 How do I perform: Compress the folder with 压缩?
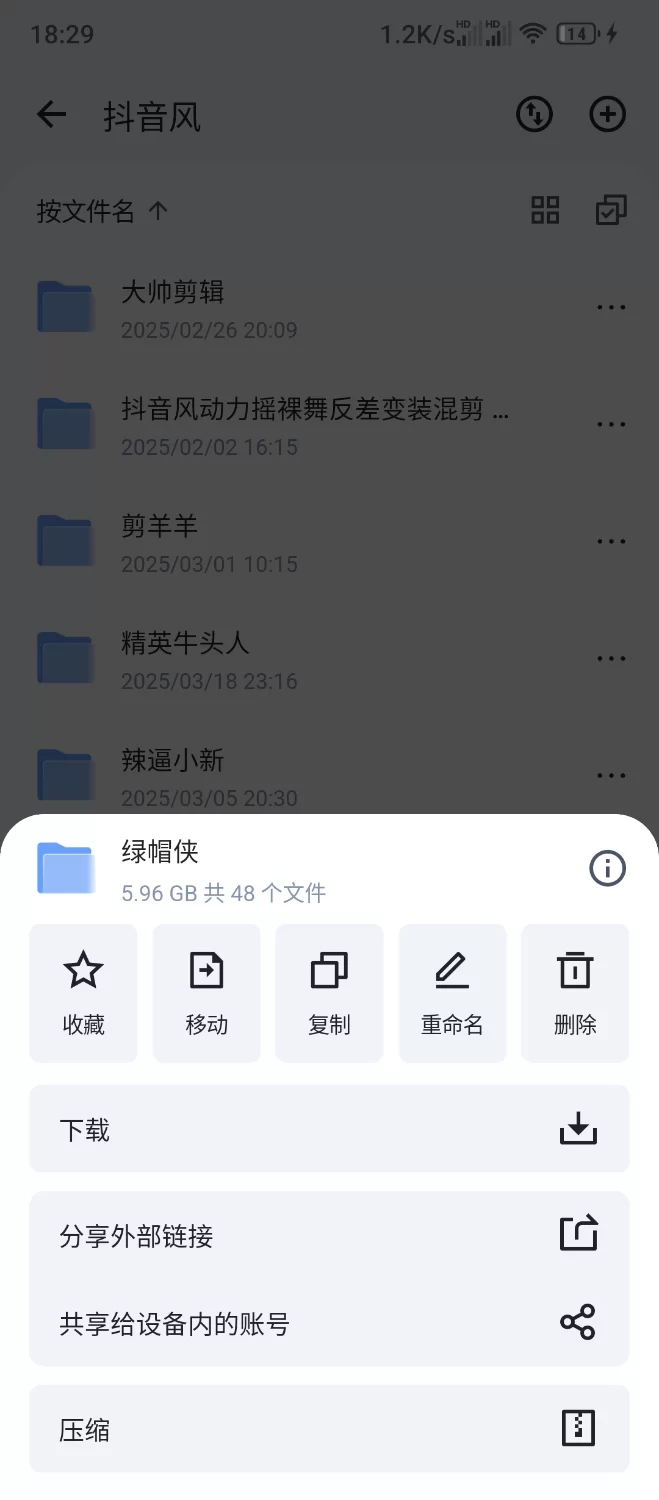329,1429
